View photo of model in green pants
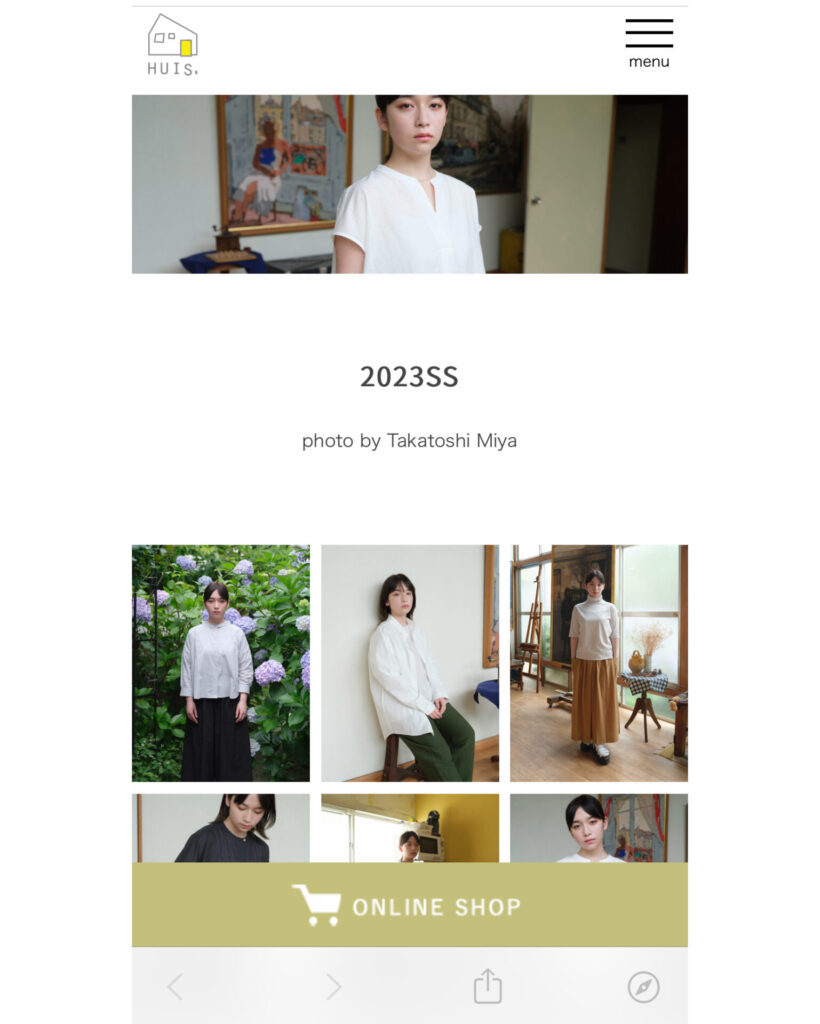The height and width of the screenshot is (1024, 820). [x=409, y=662]
